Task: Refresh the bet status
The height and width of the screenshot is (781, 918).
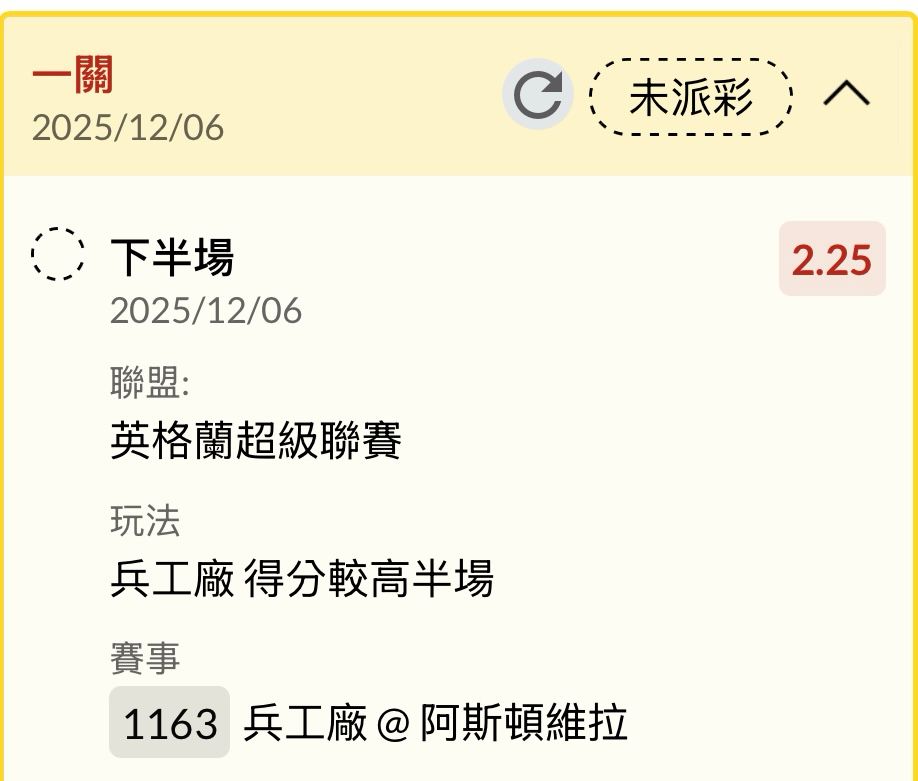Action: pyautogui.click(x=537, y=96)
